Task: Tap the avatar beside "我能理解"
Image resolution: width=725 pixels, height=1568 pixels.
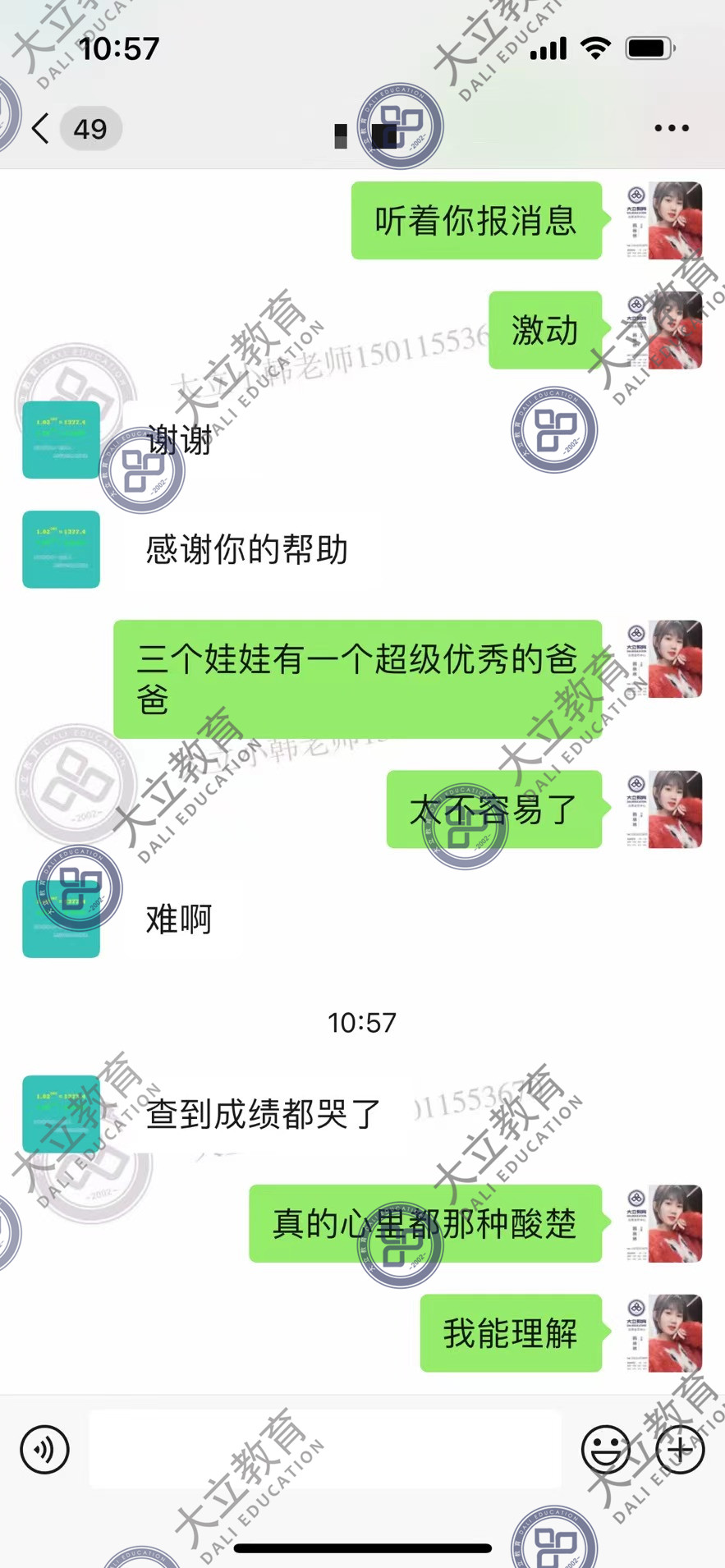Action: coord(663,1333)
